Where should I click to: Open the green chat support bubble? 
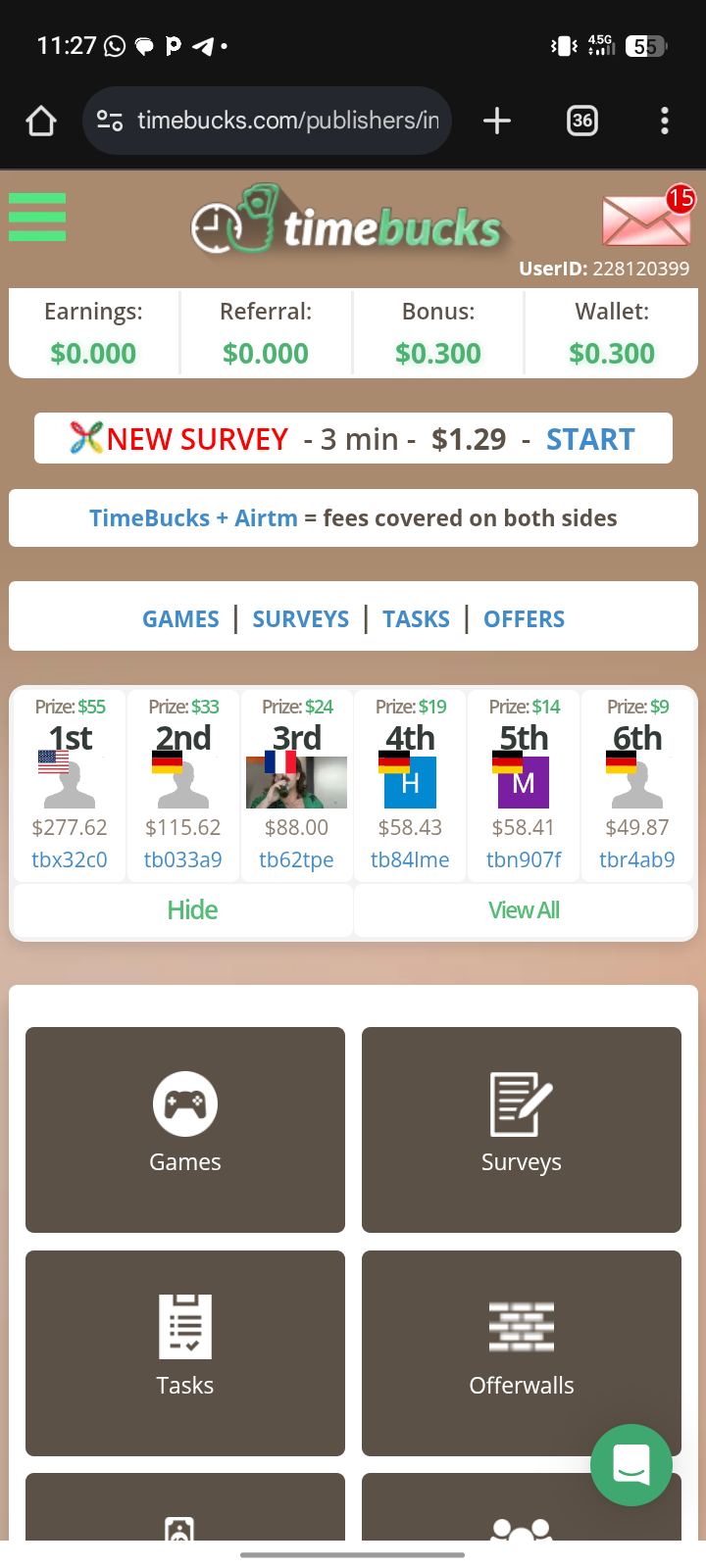631,1464
